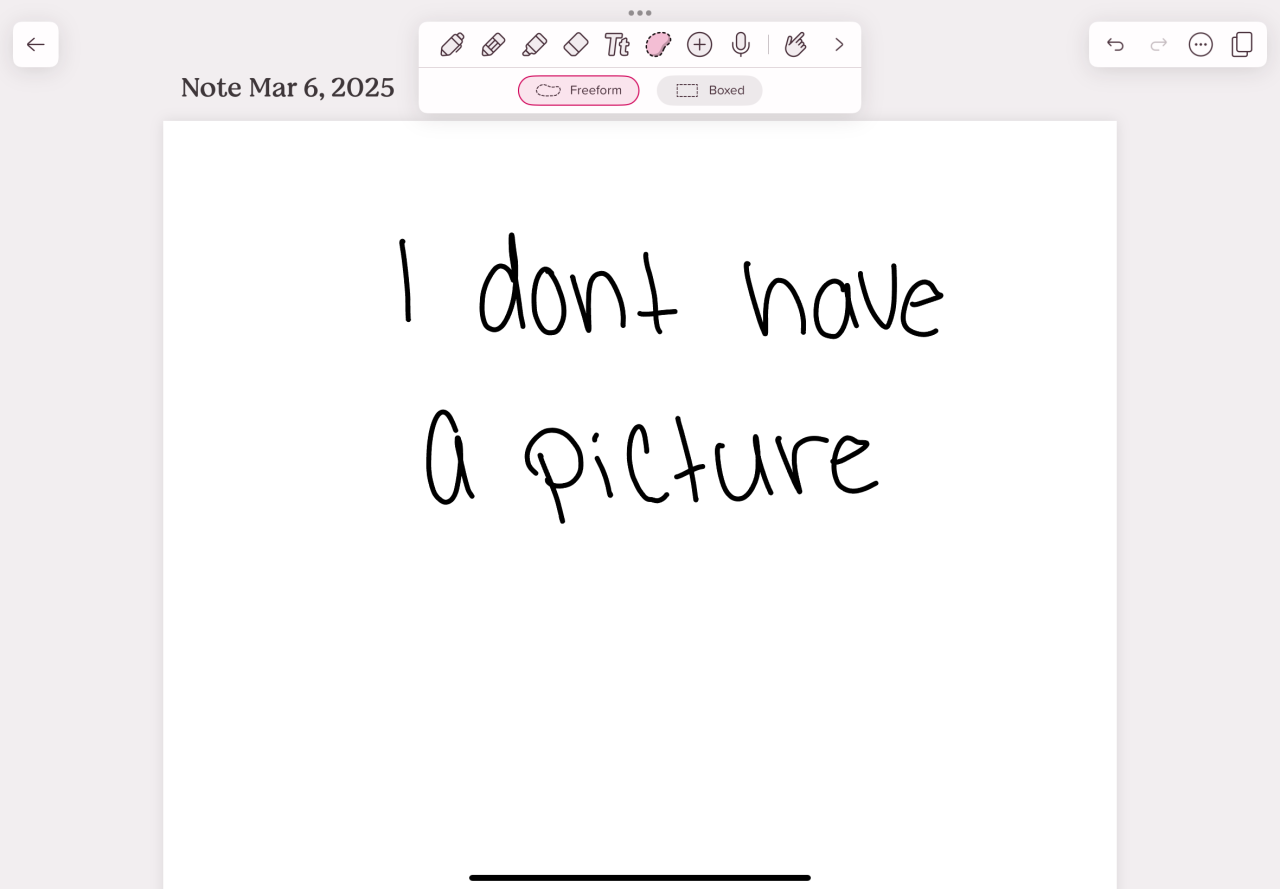Expand the toolbar with the right chevron
This screenshot has width=1280, height=889.
pyautogui.click(x=839, y=45)
